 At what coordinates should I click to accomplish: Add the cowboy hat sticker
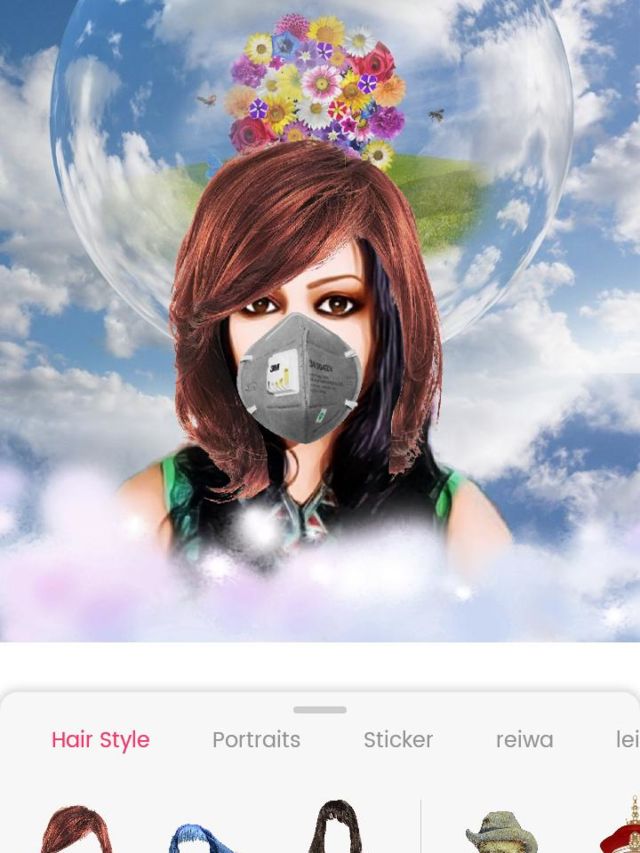[x=502, y=832]
